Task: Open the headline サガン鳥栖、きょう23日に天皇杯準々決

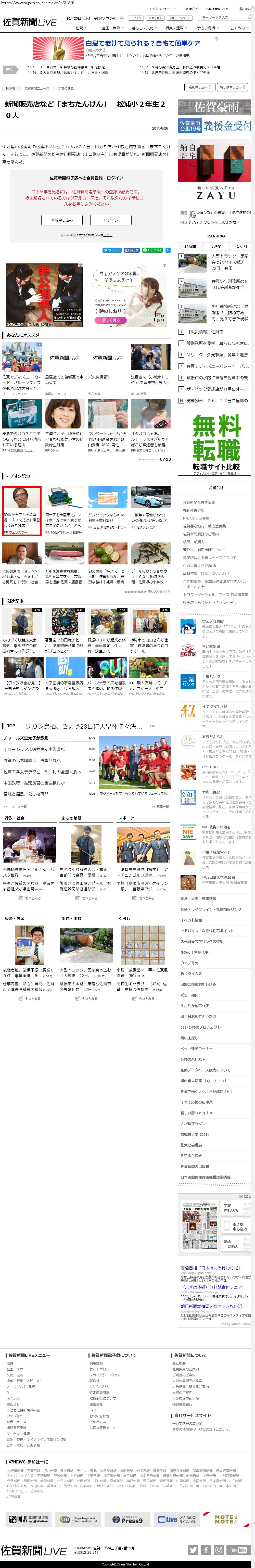Action: (x=84, y=726)
